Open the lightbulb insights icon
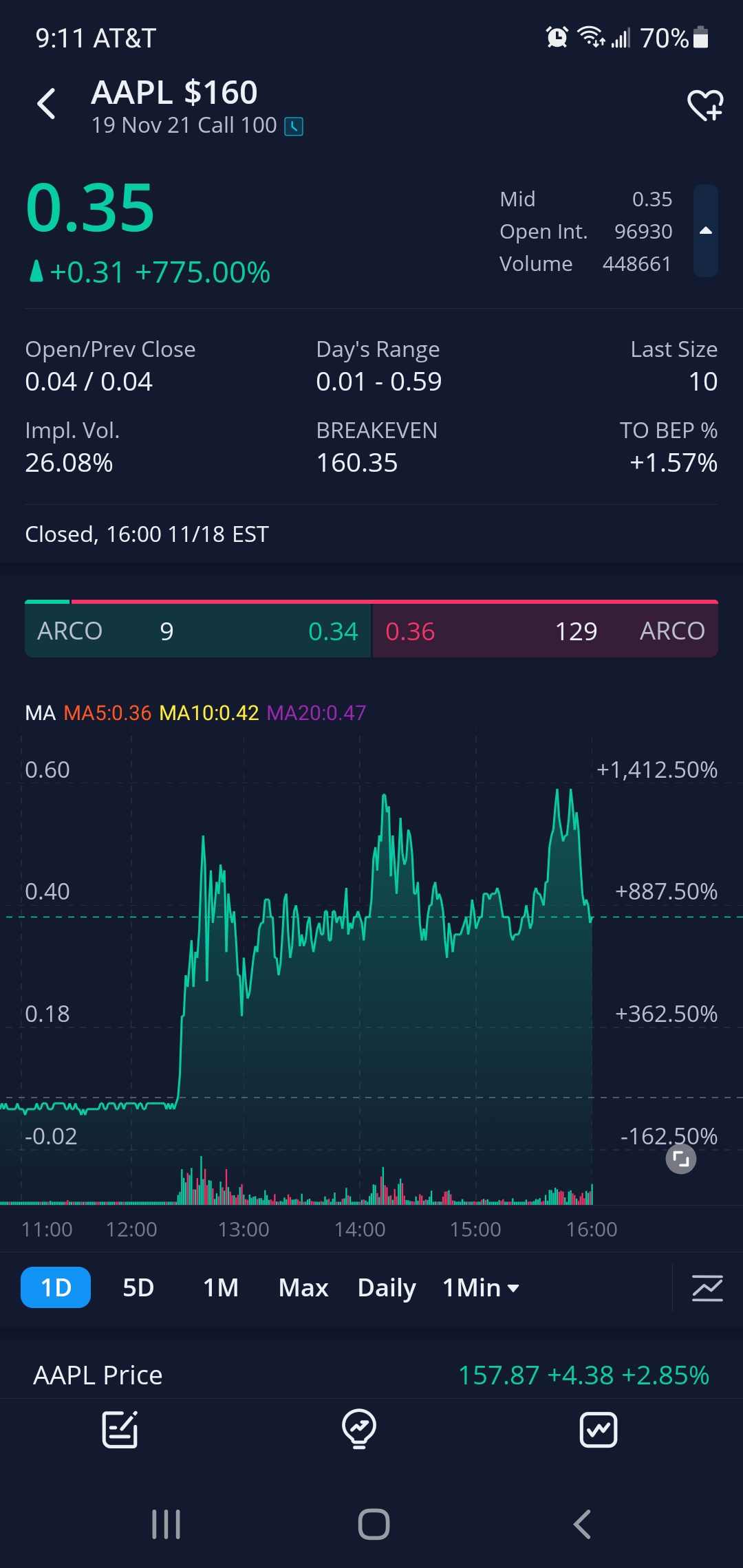 point(359,1429)
